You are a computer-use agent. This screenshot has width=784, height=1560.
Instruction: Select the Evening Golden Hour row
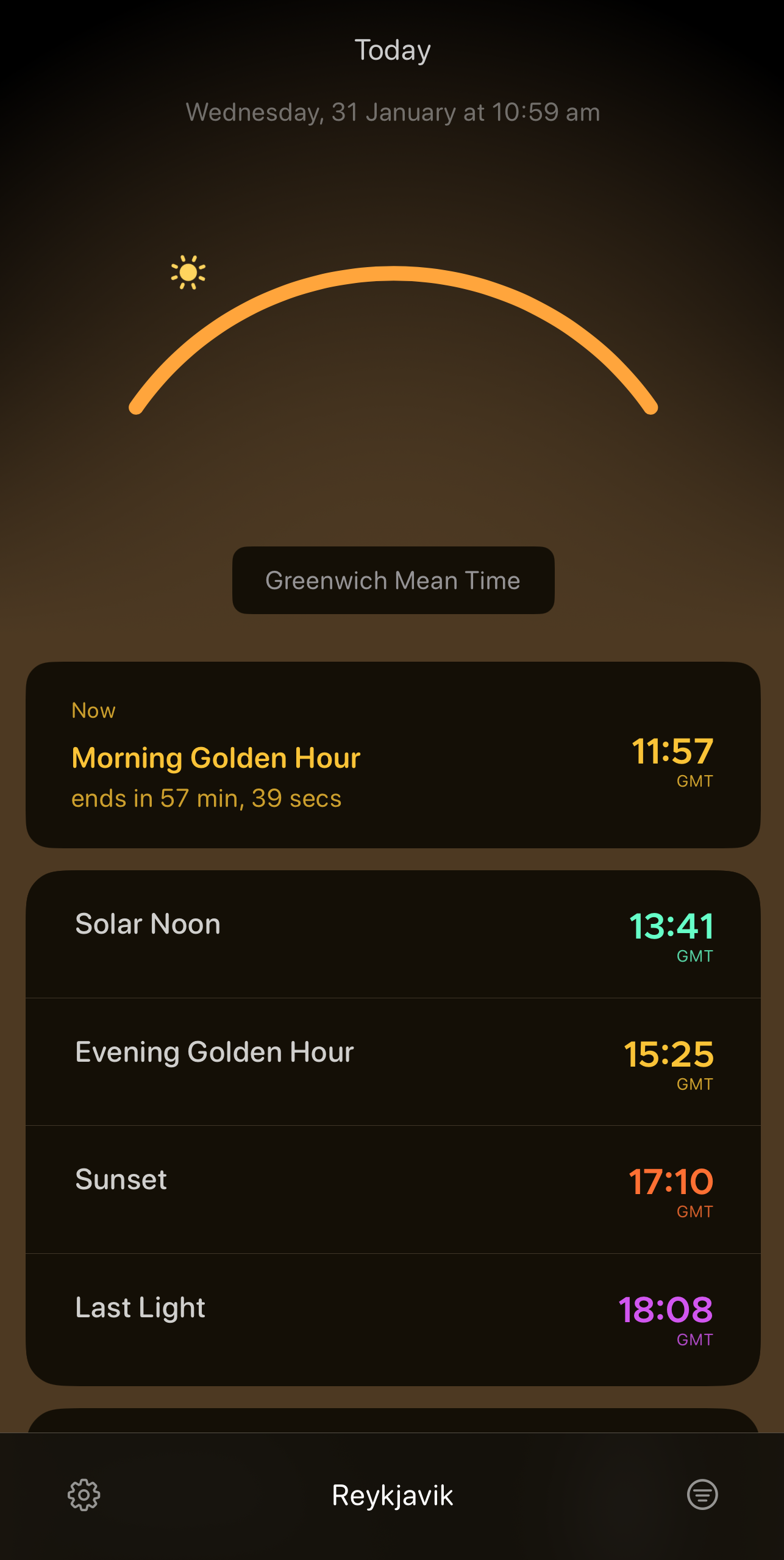point(393,1062)
